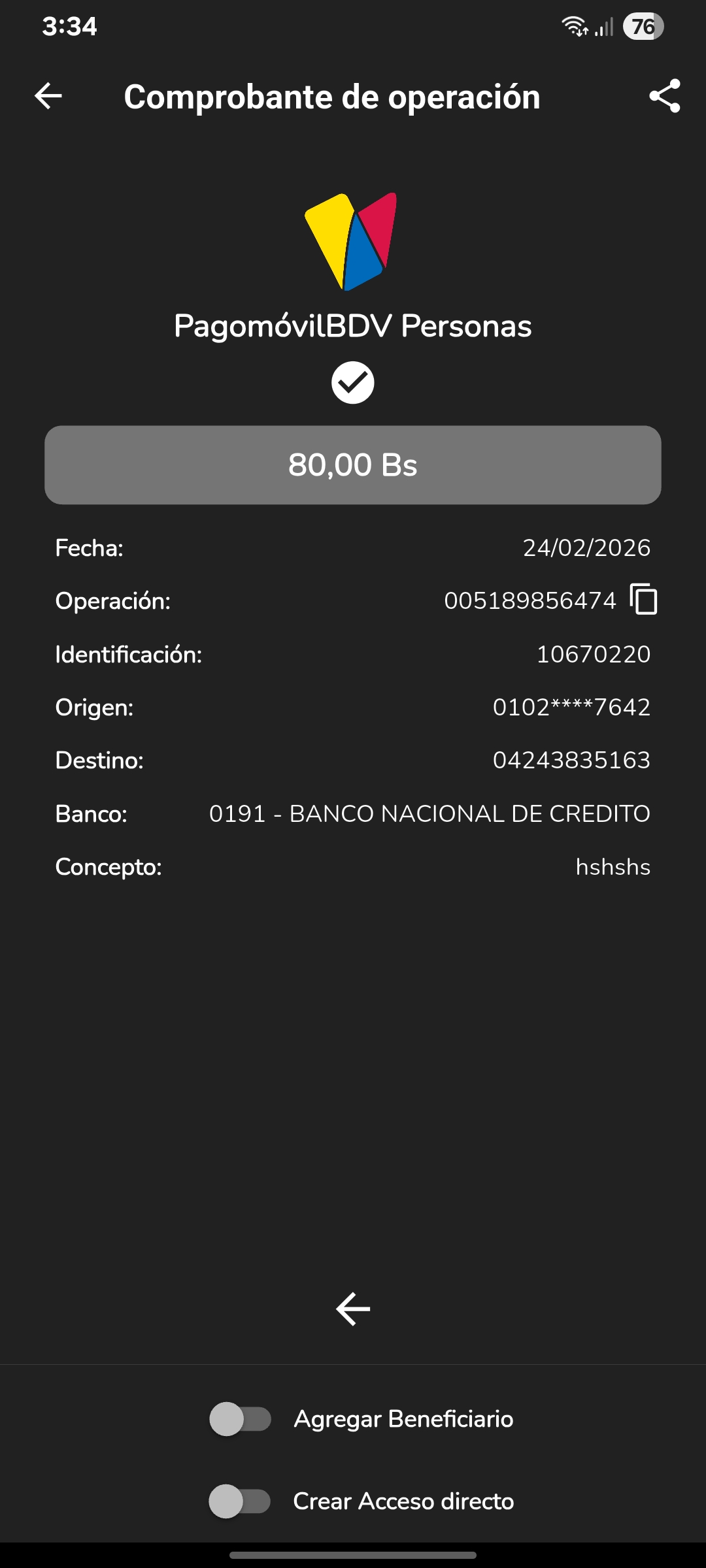
Task: Enable the Agregar Beneficiario switch
Action: point(240,1419)
